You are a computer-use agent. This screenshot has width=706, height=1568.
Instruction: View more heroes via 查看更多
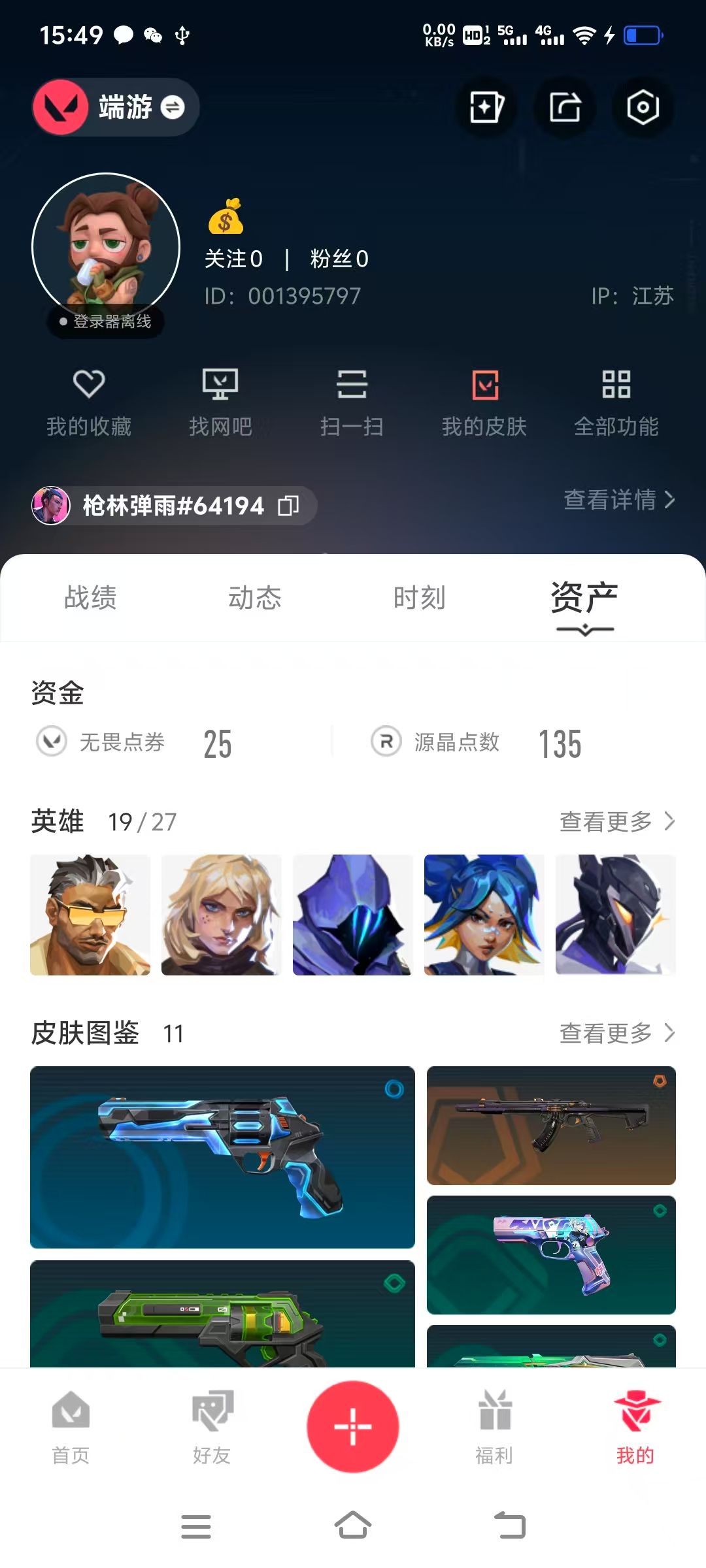(617, 821)
